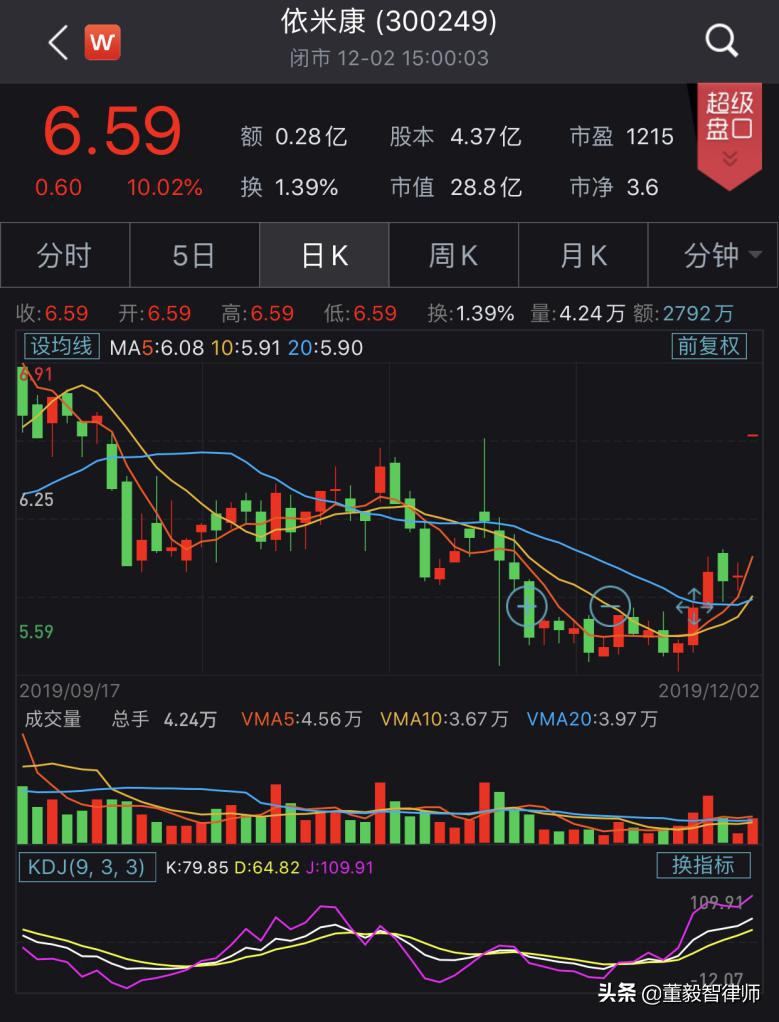Open the 月K monthly chart tab
Screen dimensions: 779x1022
point(583,255)
